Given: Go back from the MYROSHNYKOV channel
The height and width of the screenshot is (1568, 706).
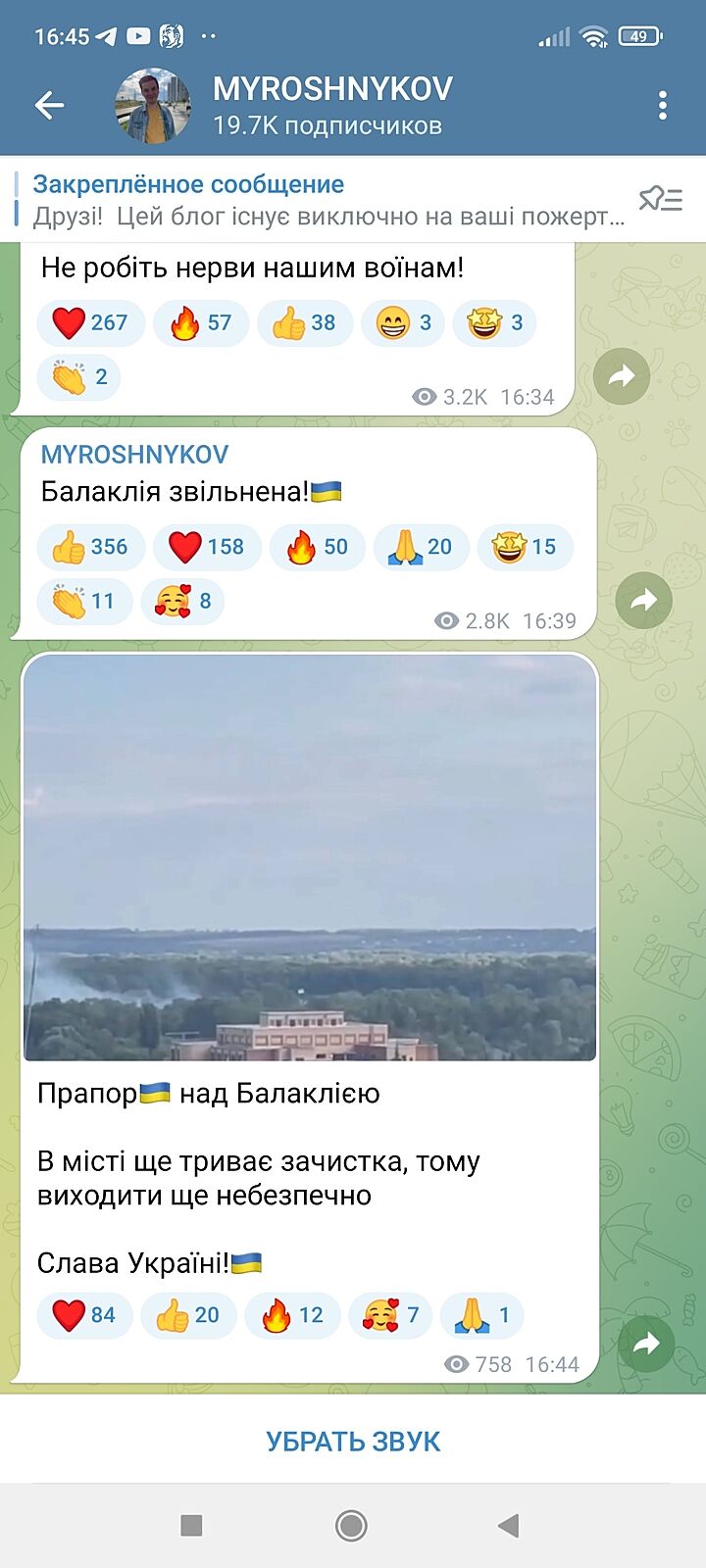Looking at the screenshot, I should coord(49,105).
